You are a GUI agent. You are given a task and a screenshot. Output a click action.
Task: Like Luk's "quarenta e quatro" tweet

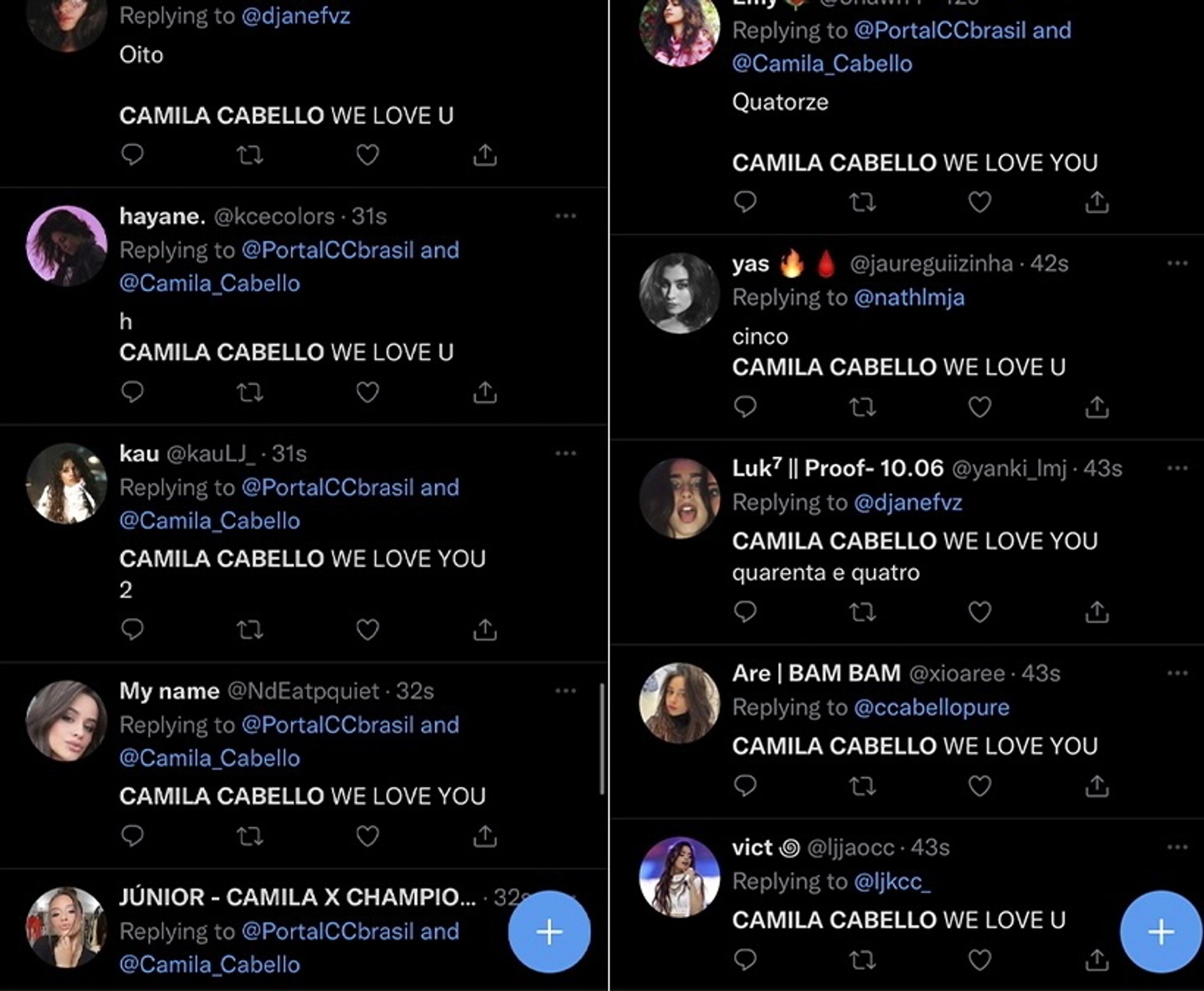point(980,612)
